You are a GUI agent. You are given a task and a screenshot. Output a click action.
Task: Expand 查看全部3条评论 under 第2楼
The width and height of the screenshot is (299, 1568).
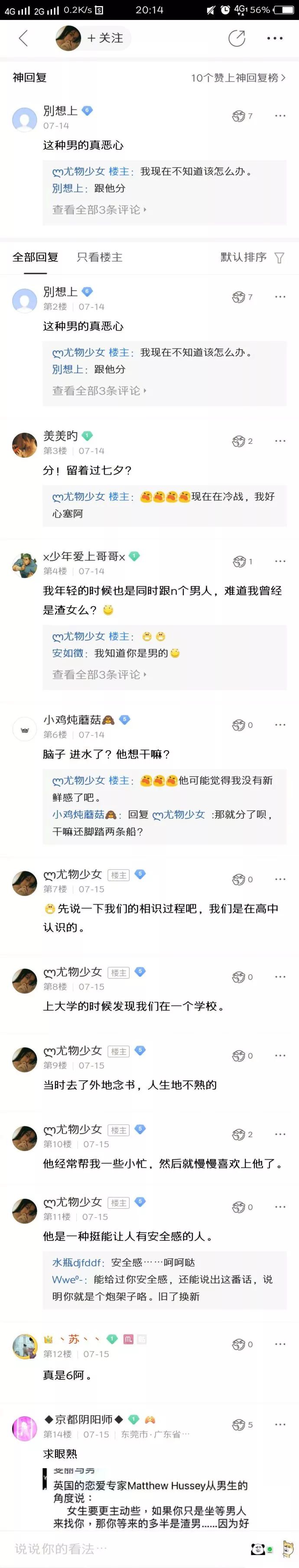click(x=99, y=390)
